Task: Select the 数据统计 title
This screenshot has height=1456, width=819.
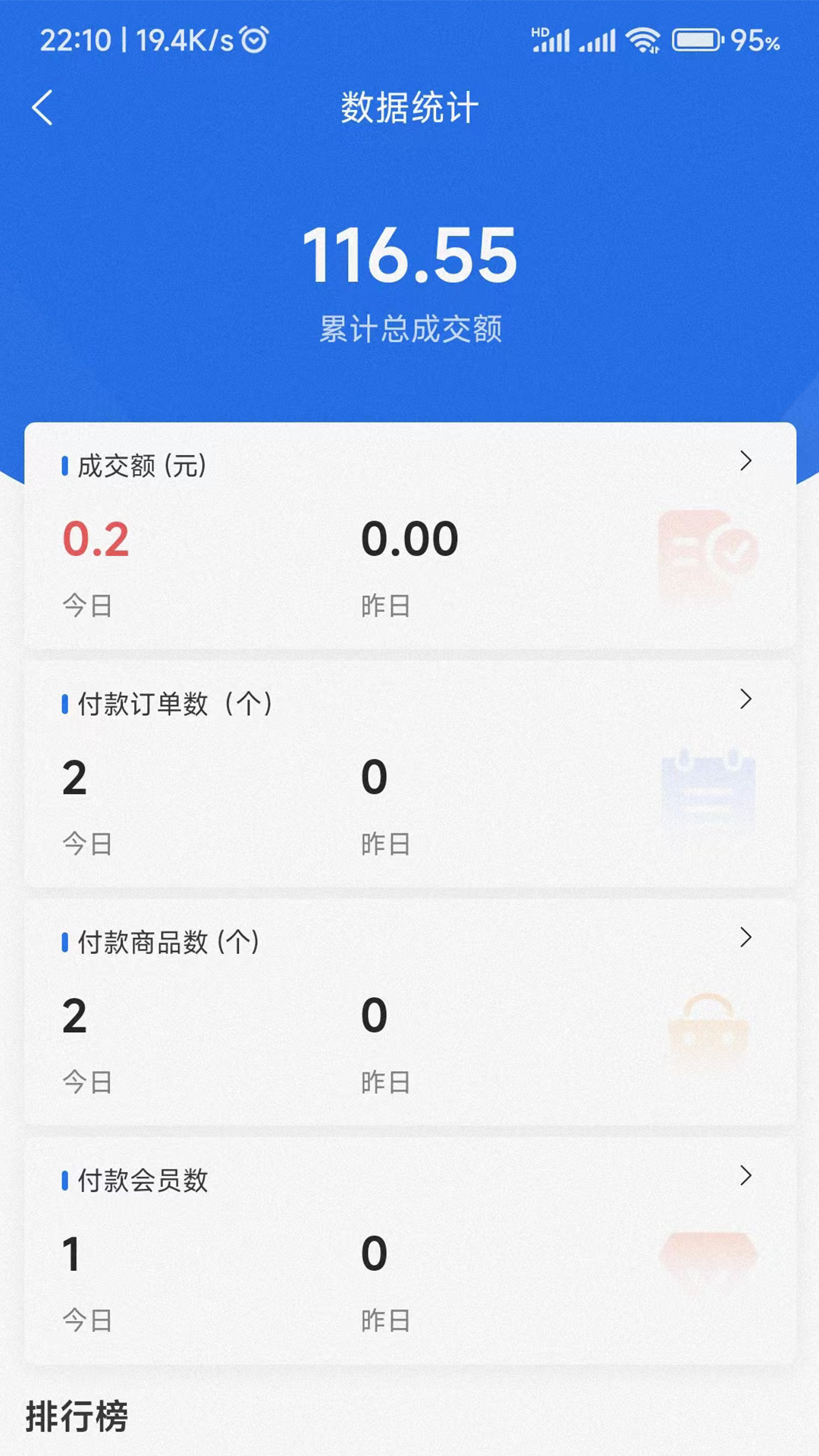Action: pos(409,108)
